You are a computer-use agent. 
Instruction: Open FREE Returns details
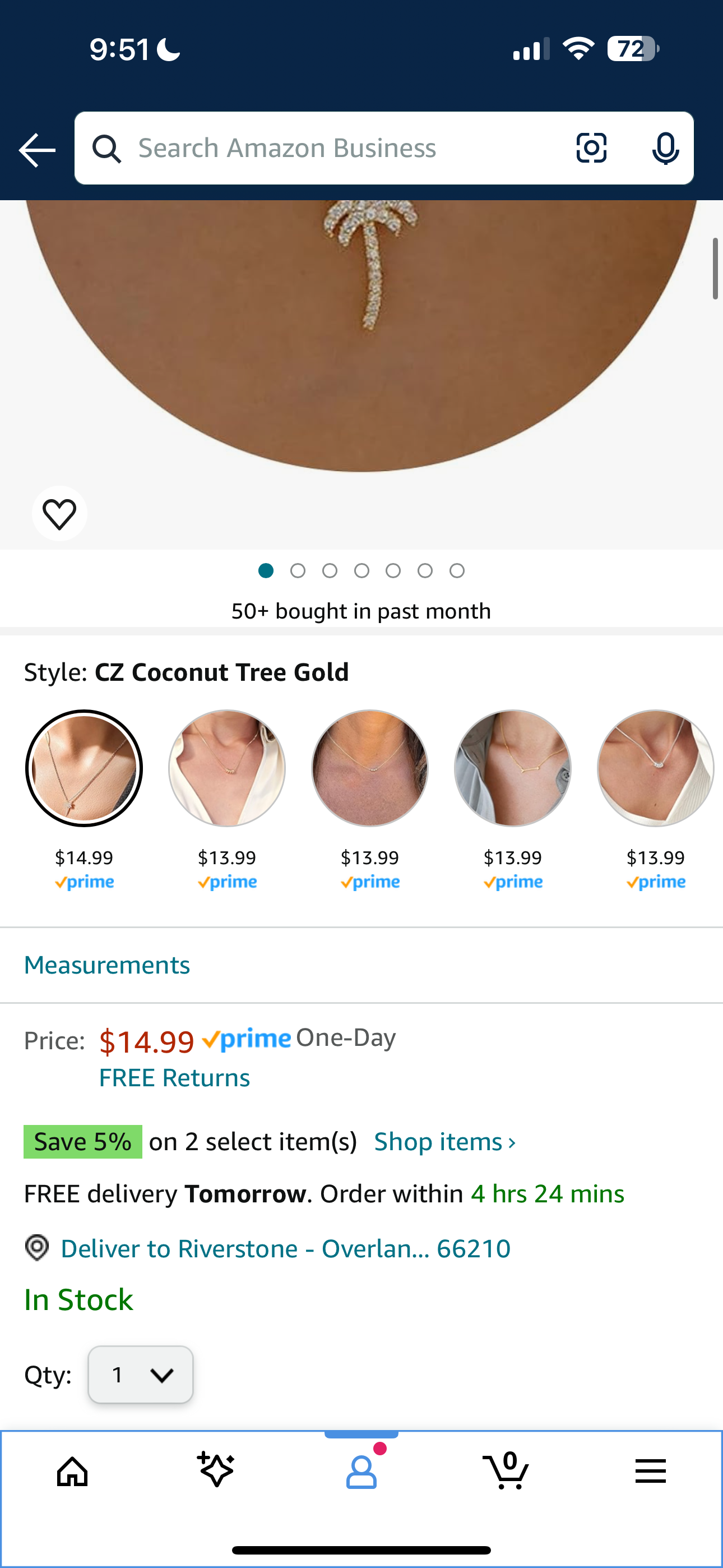[175, 1078]
